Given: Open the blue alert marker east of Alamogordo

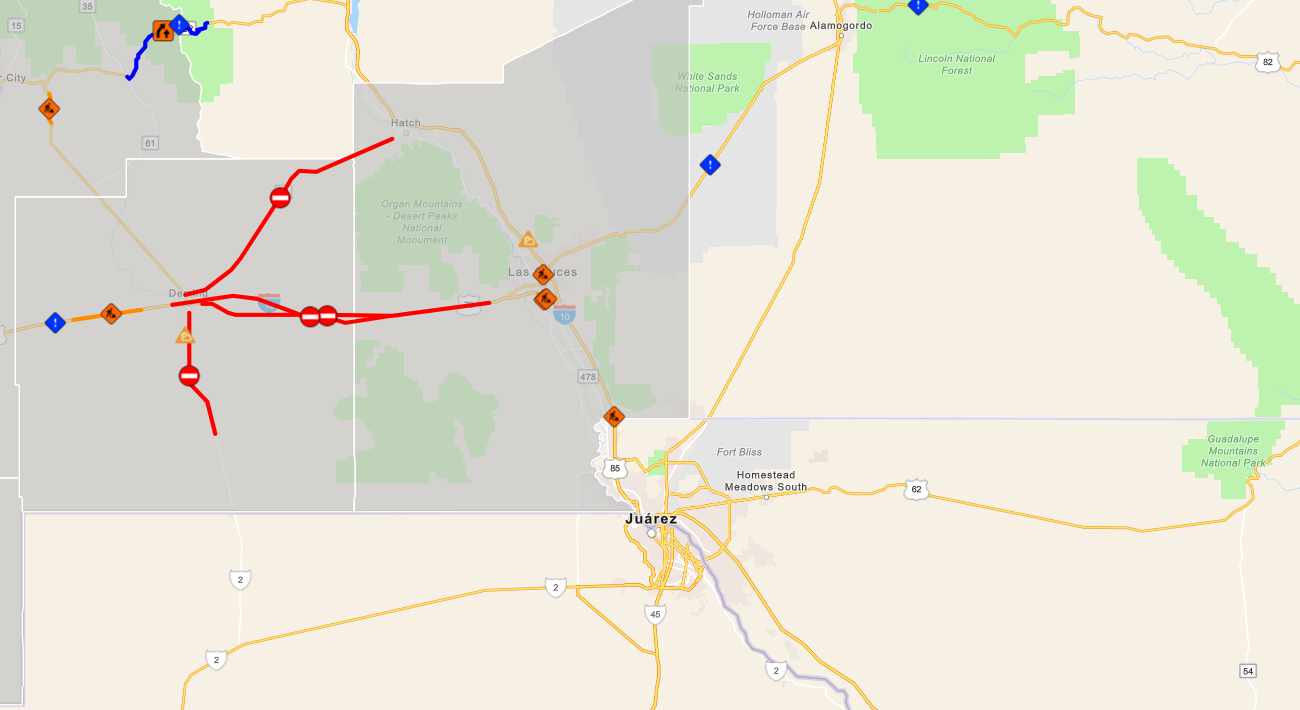Looking at the screenshot, I should [918, 5].
